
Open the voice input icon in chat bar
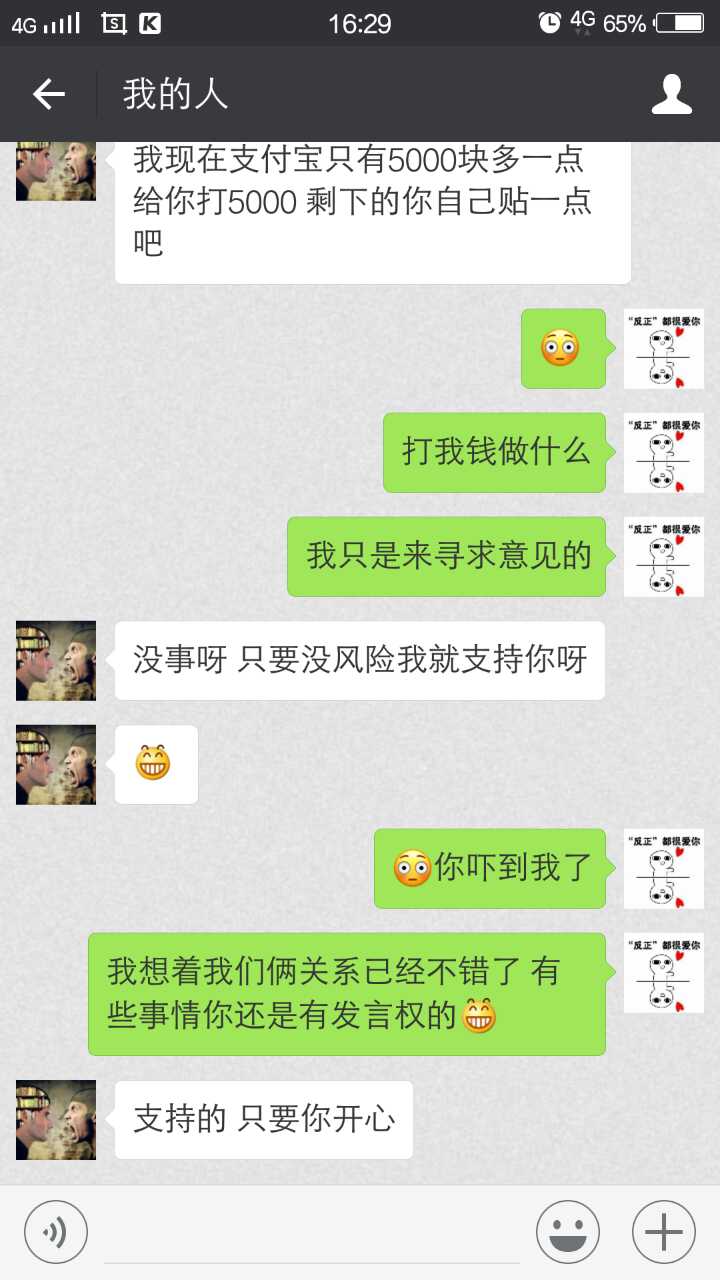tap(55, 1231)
